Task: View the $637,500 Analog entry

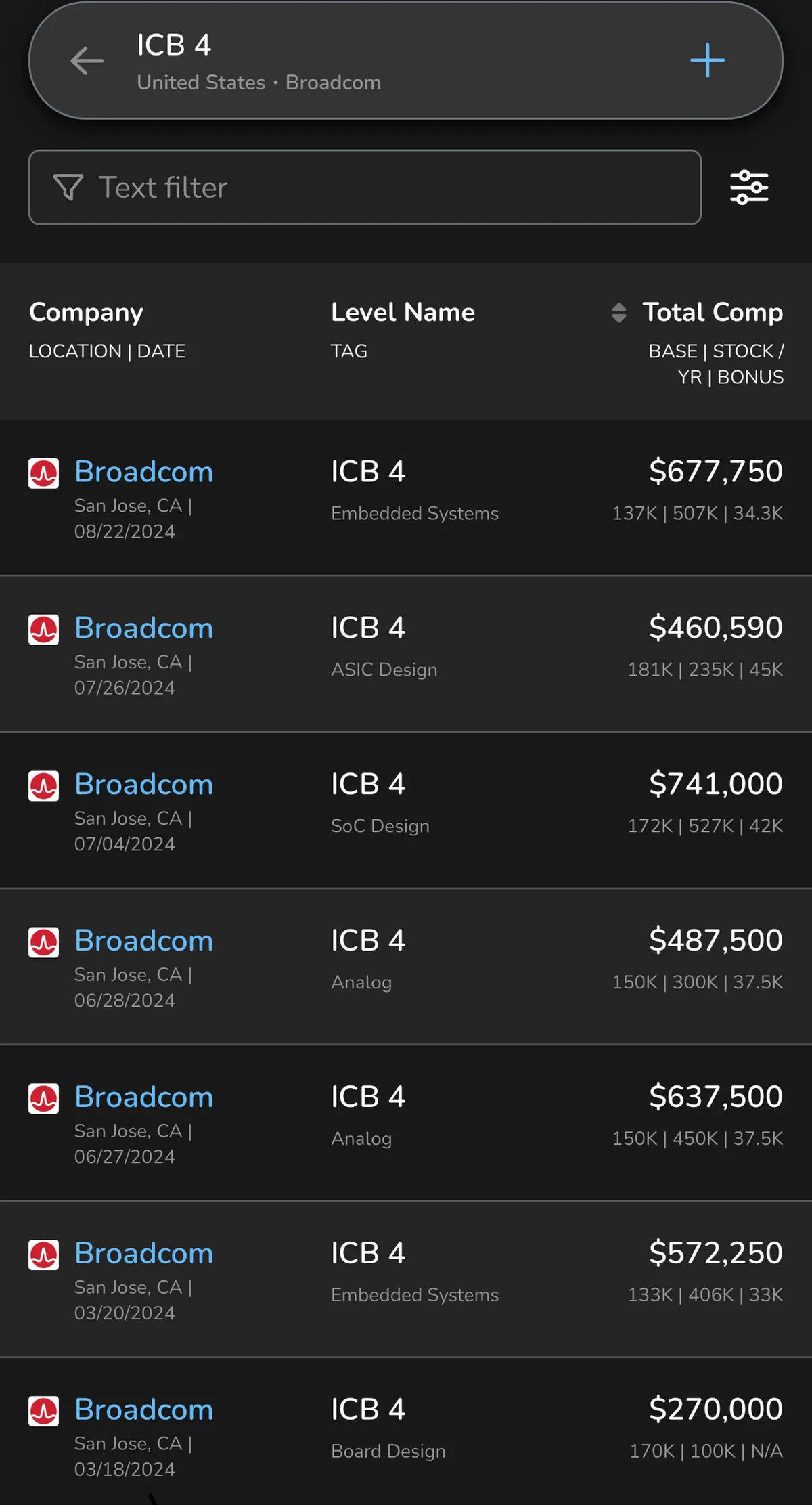Action: [406, 1123]
